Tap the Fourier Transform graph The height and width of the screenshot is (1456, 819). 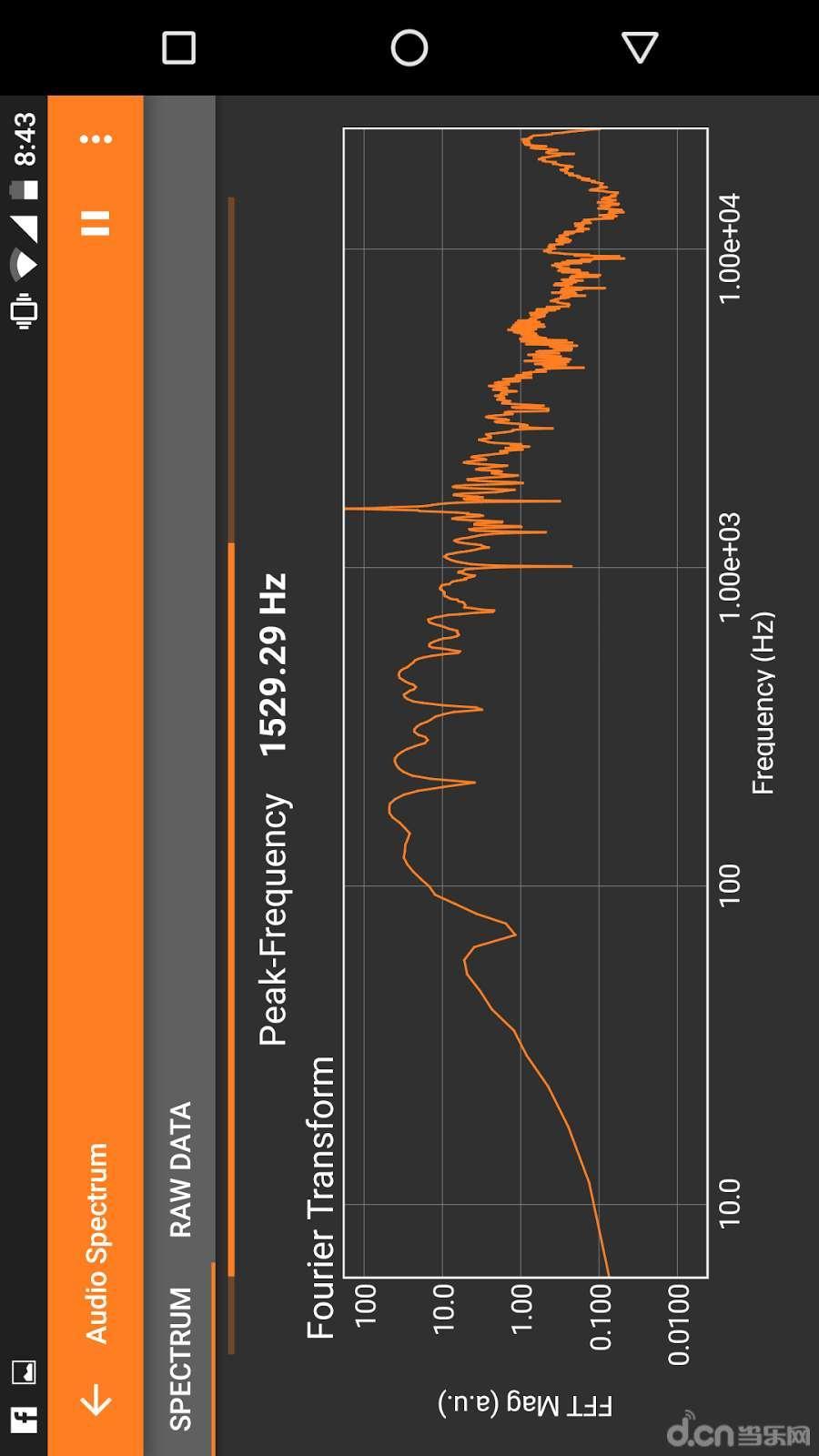coord(525,703)
